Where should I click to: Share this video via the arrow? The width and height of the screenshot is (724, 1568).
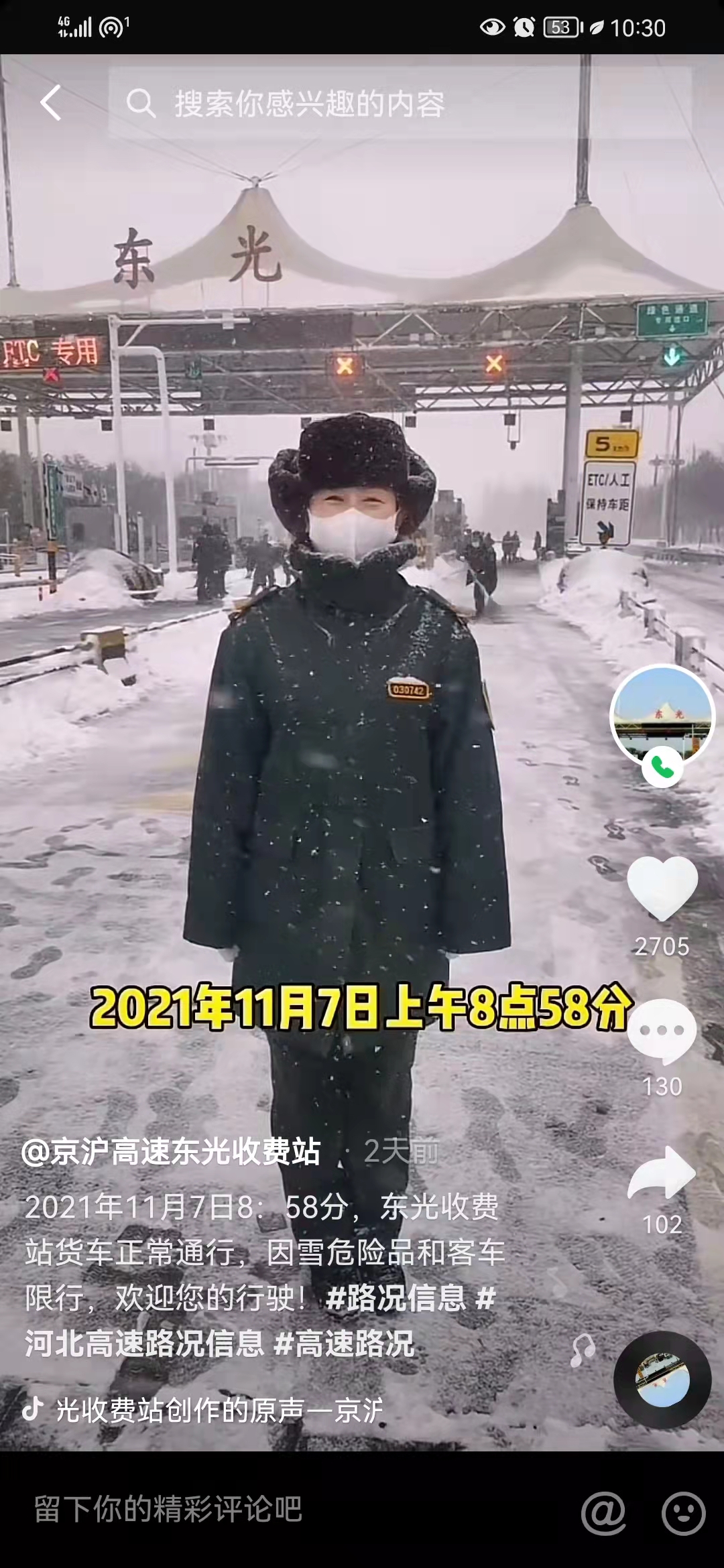click(x=662, y=1173)
